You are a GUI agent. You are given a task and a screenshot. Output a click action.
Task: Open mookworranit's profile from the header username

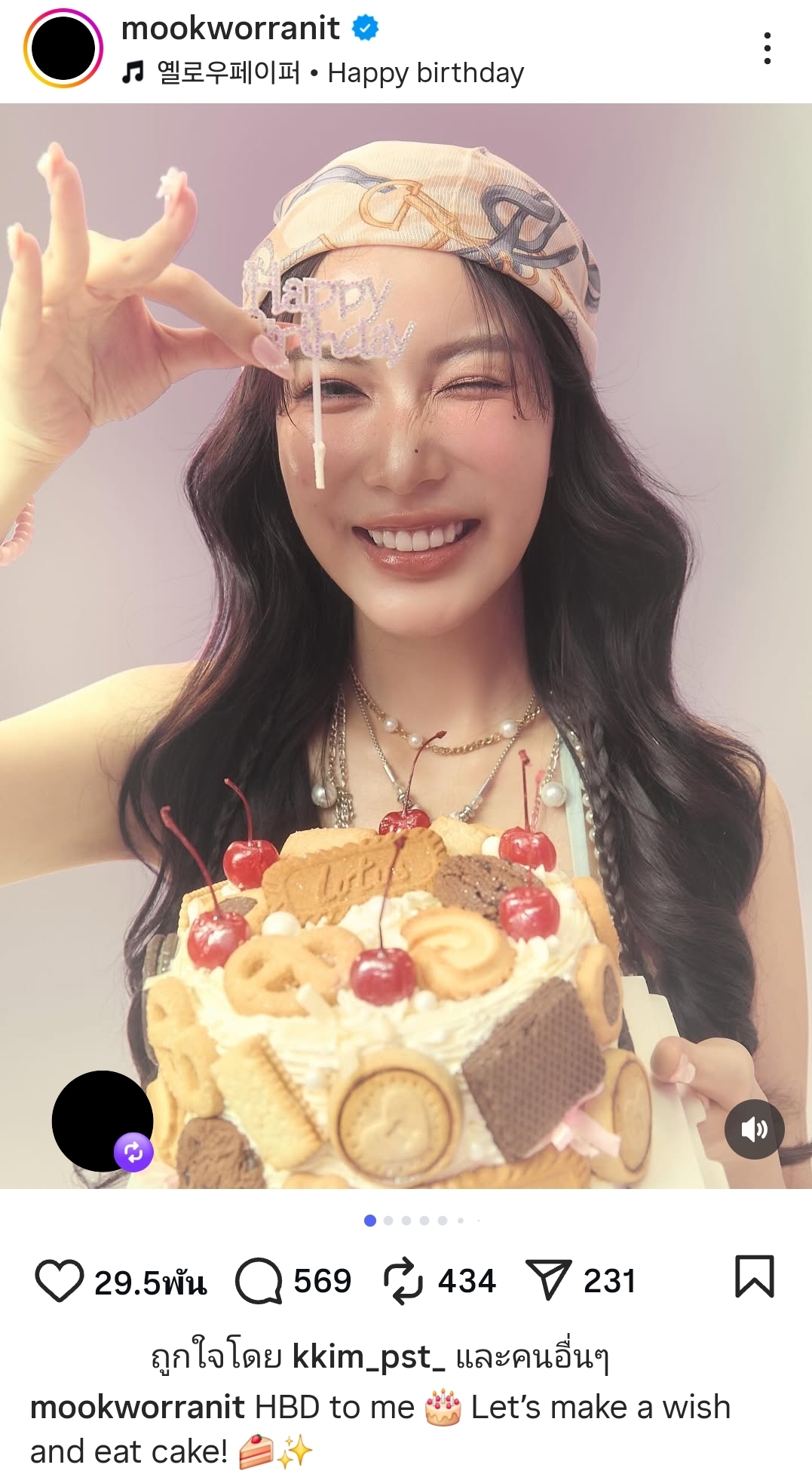[230, 28]
